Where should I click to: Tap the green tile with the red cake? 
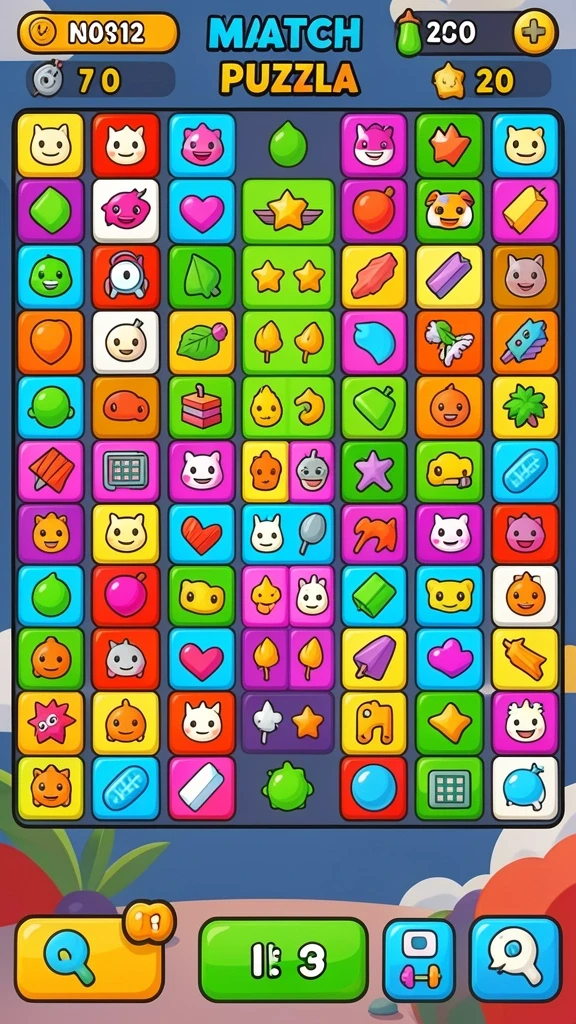coord(202,407)
